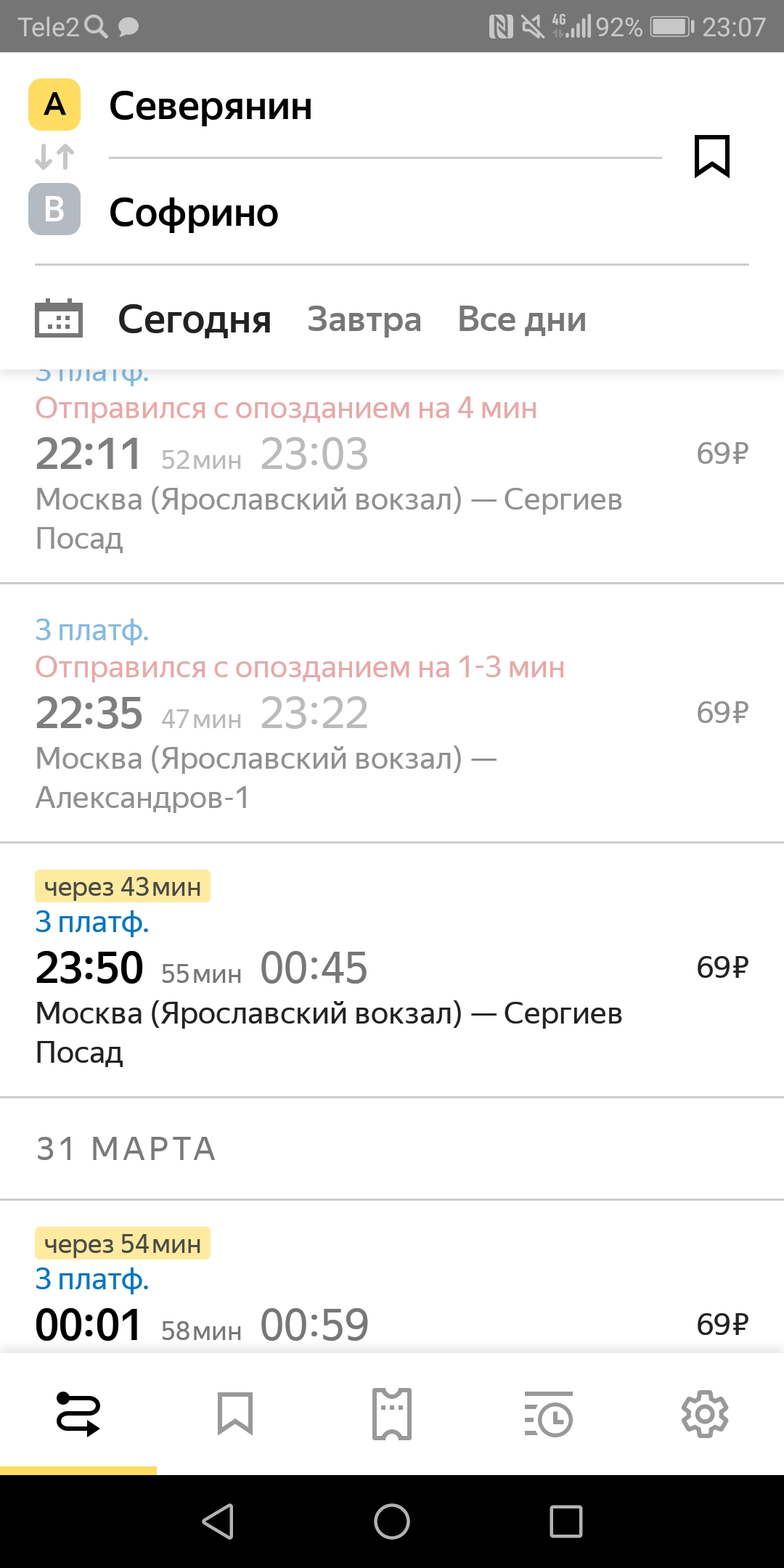Select the Сегодня schedule tab
This screenshot has width=784, height=1568.
195,319
